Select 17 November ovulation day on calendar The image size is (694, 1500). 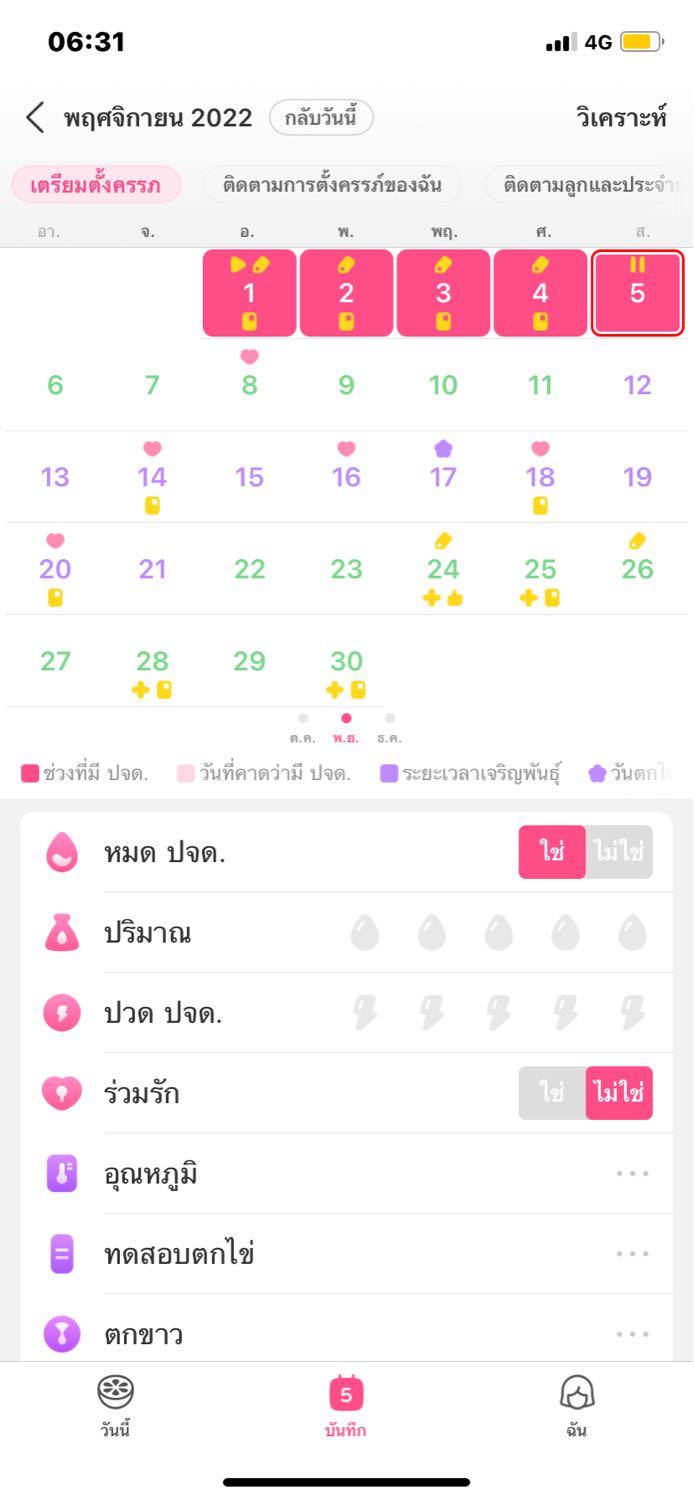pyautogui.click(x=443, y=477)
